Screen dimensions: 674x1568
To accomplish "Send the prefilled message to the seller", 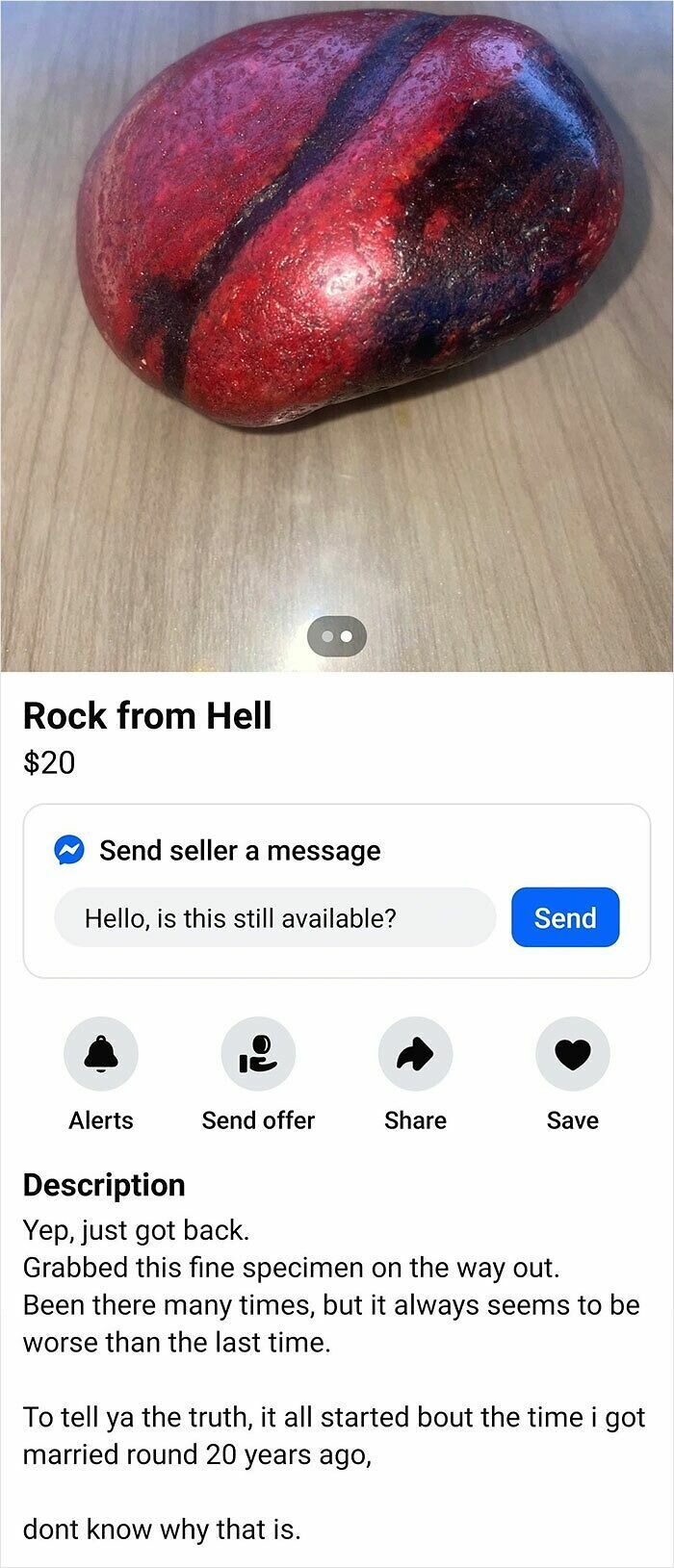I will (x=564, y=917).
